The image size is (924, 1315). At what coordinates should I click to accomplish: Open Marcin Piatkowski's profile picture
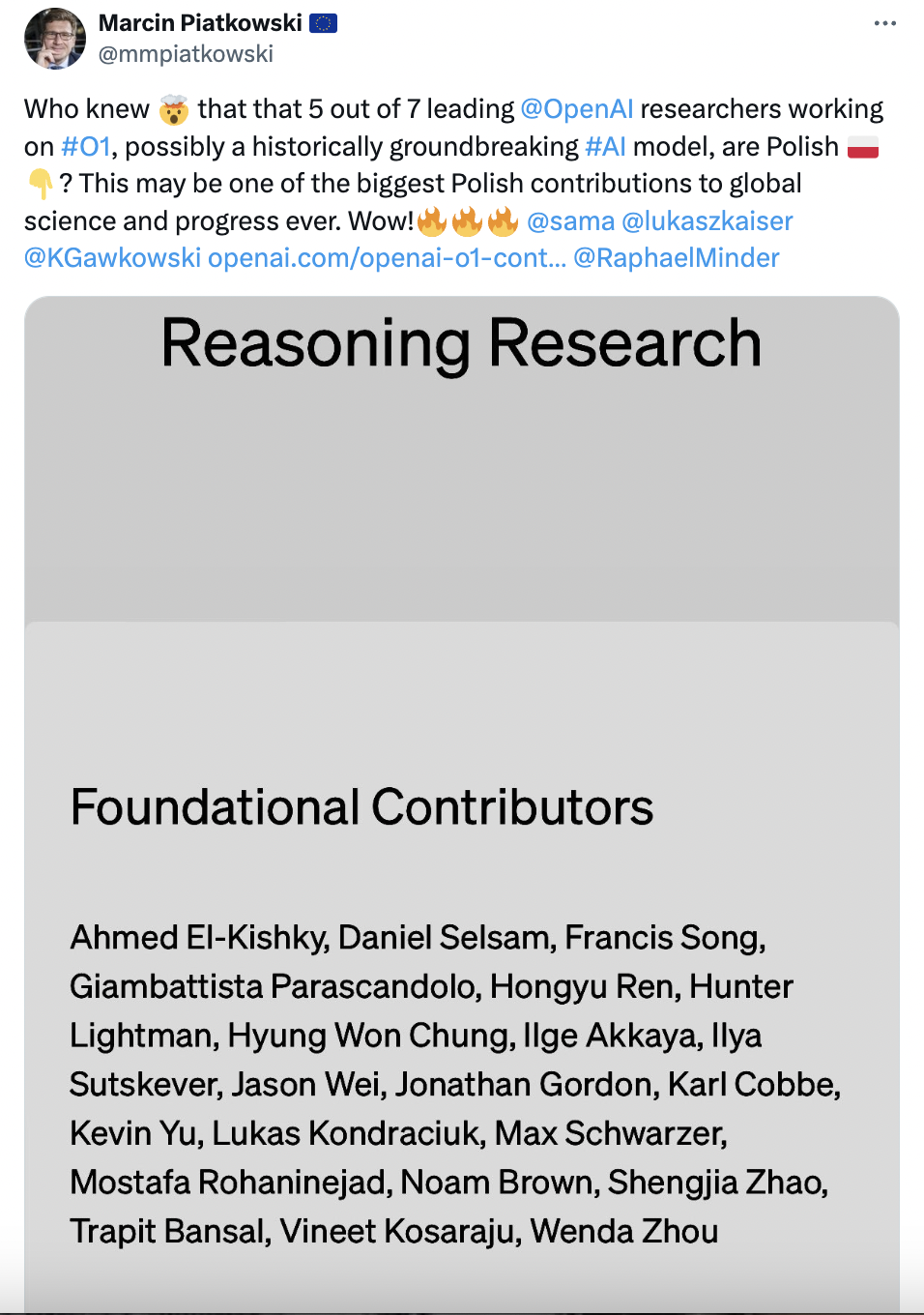click(55, 39)
